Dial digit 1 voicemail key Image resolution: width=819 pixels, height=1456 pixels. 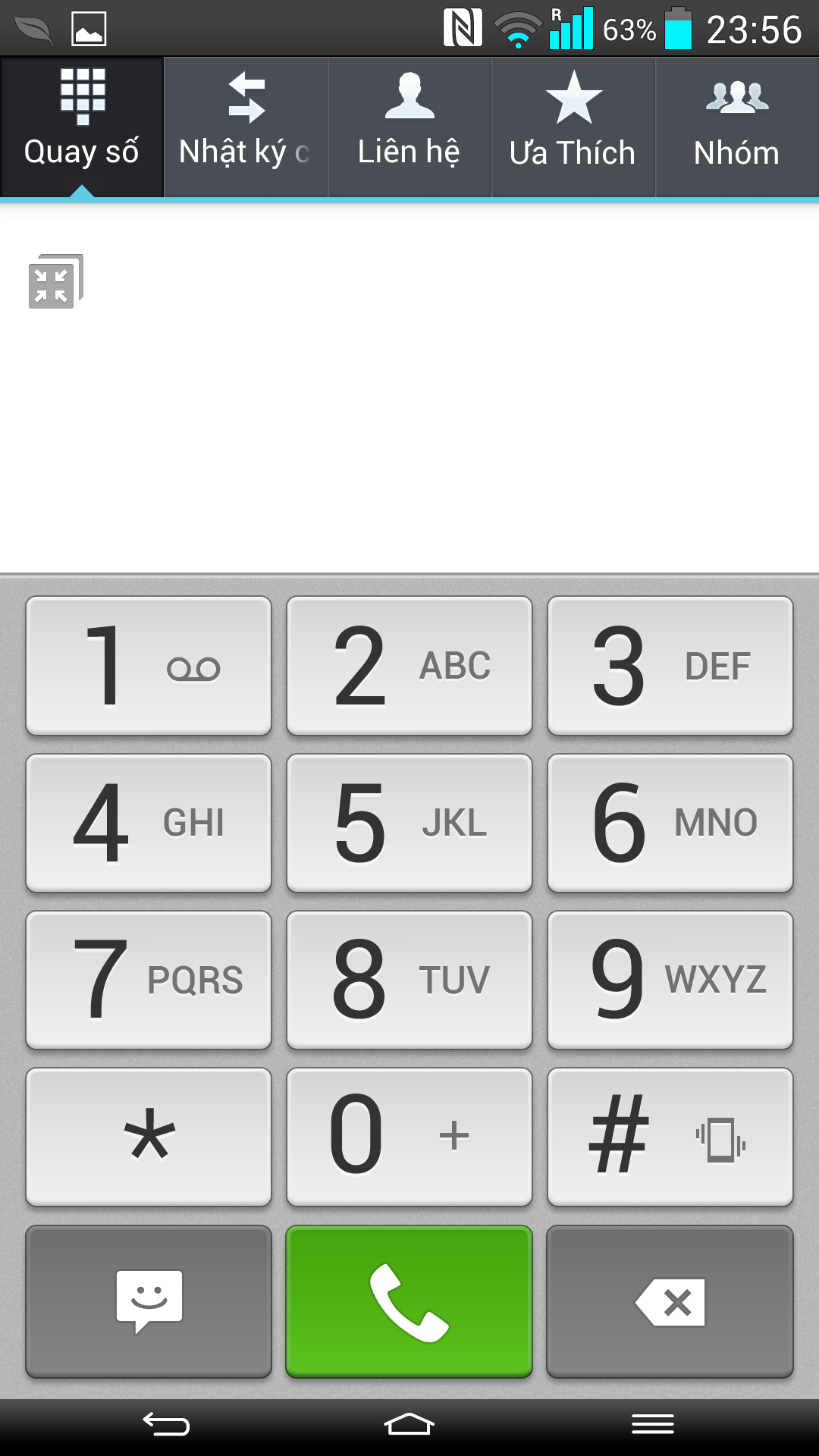(149, 666)
